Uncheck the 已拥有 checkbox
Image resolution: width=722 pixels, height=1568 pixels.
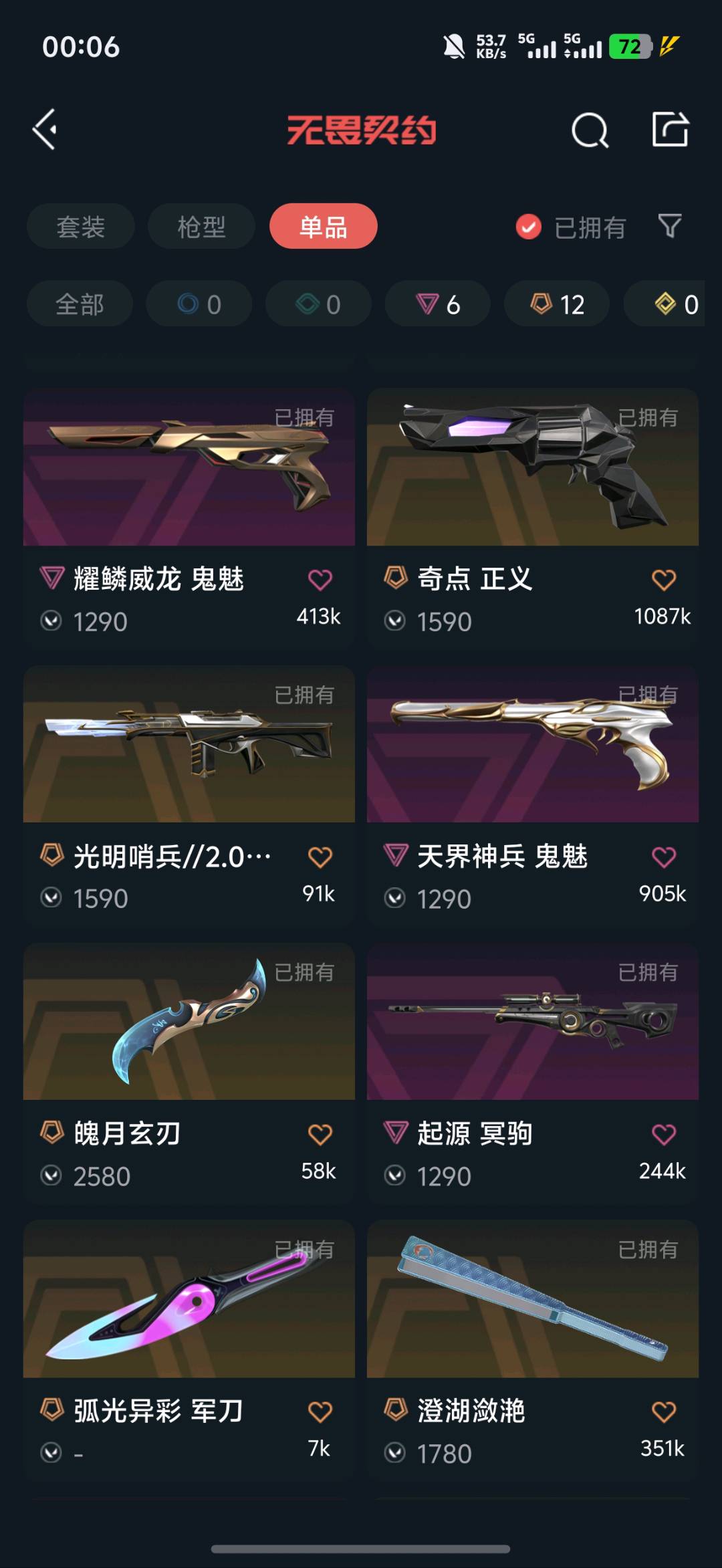[529, 227]
